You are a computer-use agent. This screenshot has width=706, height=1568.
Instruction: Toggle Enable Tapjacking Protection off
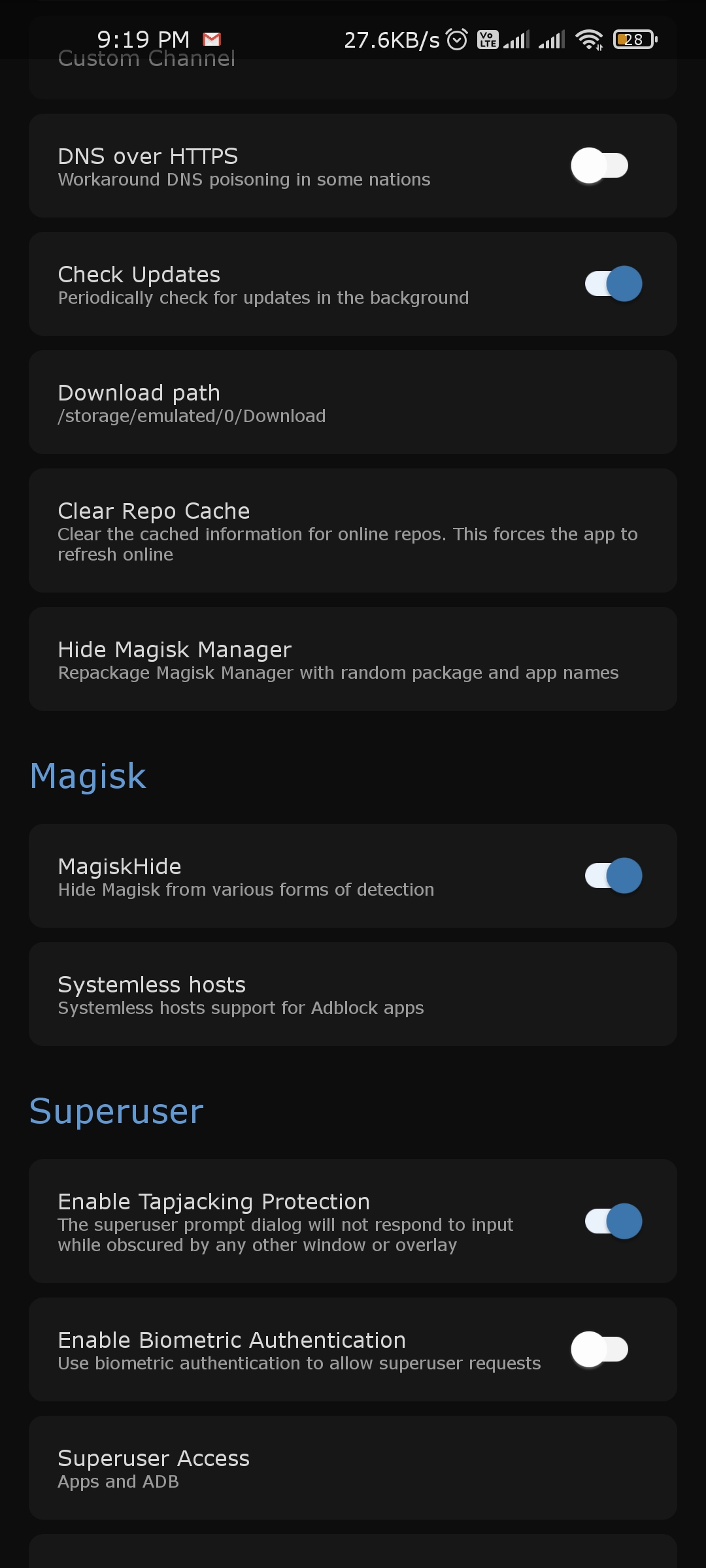pyautogui.click(x=613, y=1221)
